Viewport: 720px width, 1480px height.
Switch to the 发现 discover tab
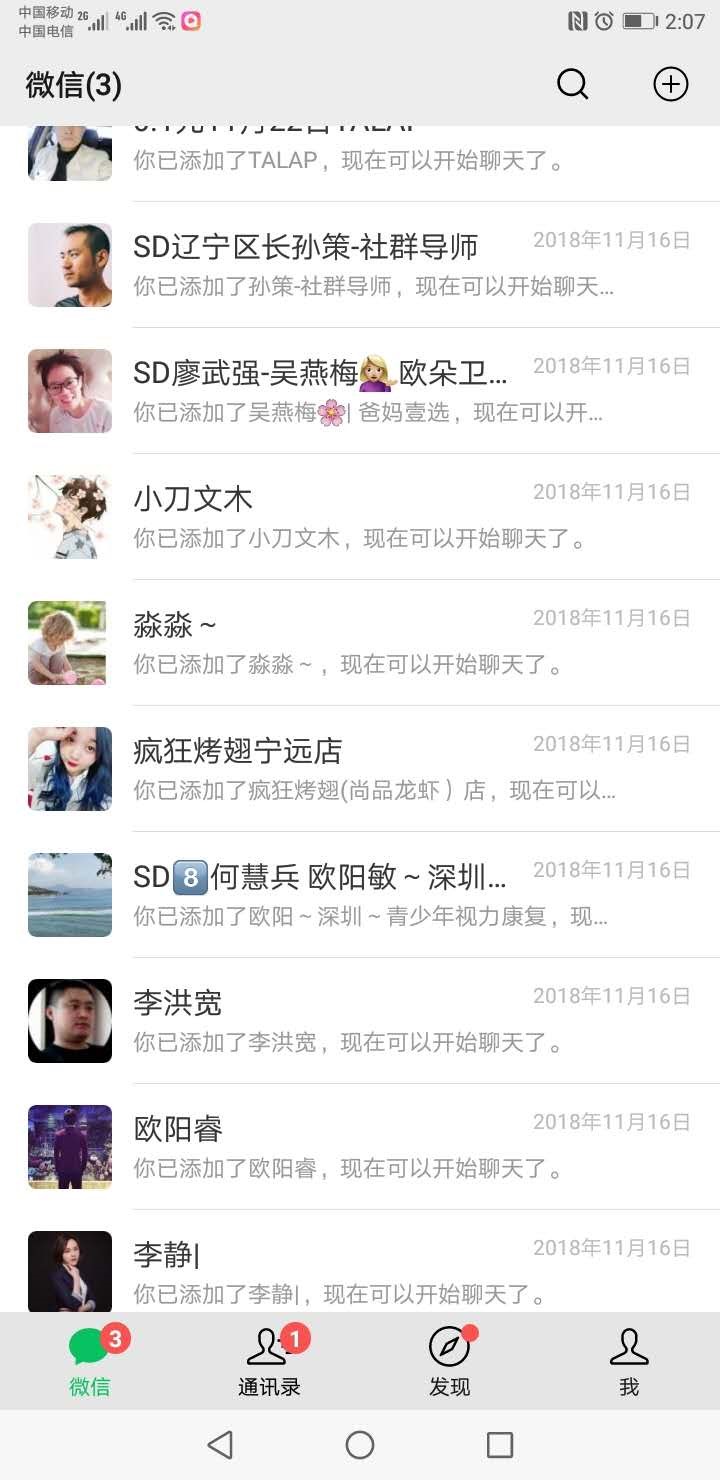[449, 1362]
